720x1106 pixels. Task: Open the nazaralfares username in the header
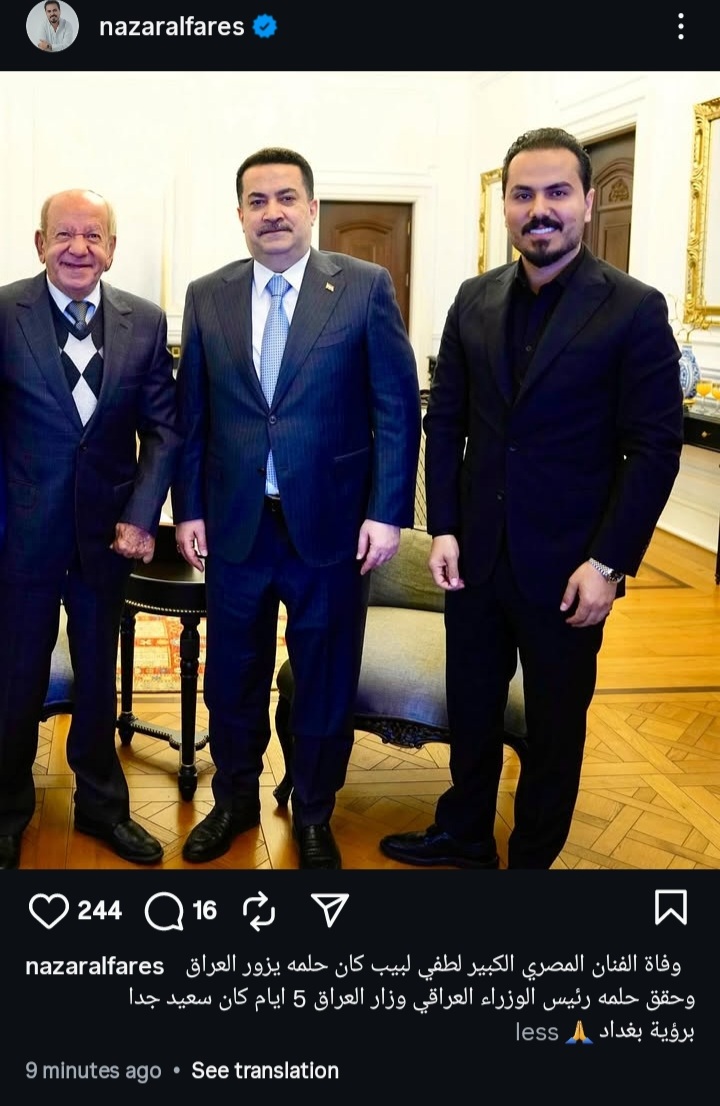[171, 27]
